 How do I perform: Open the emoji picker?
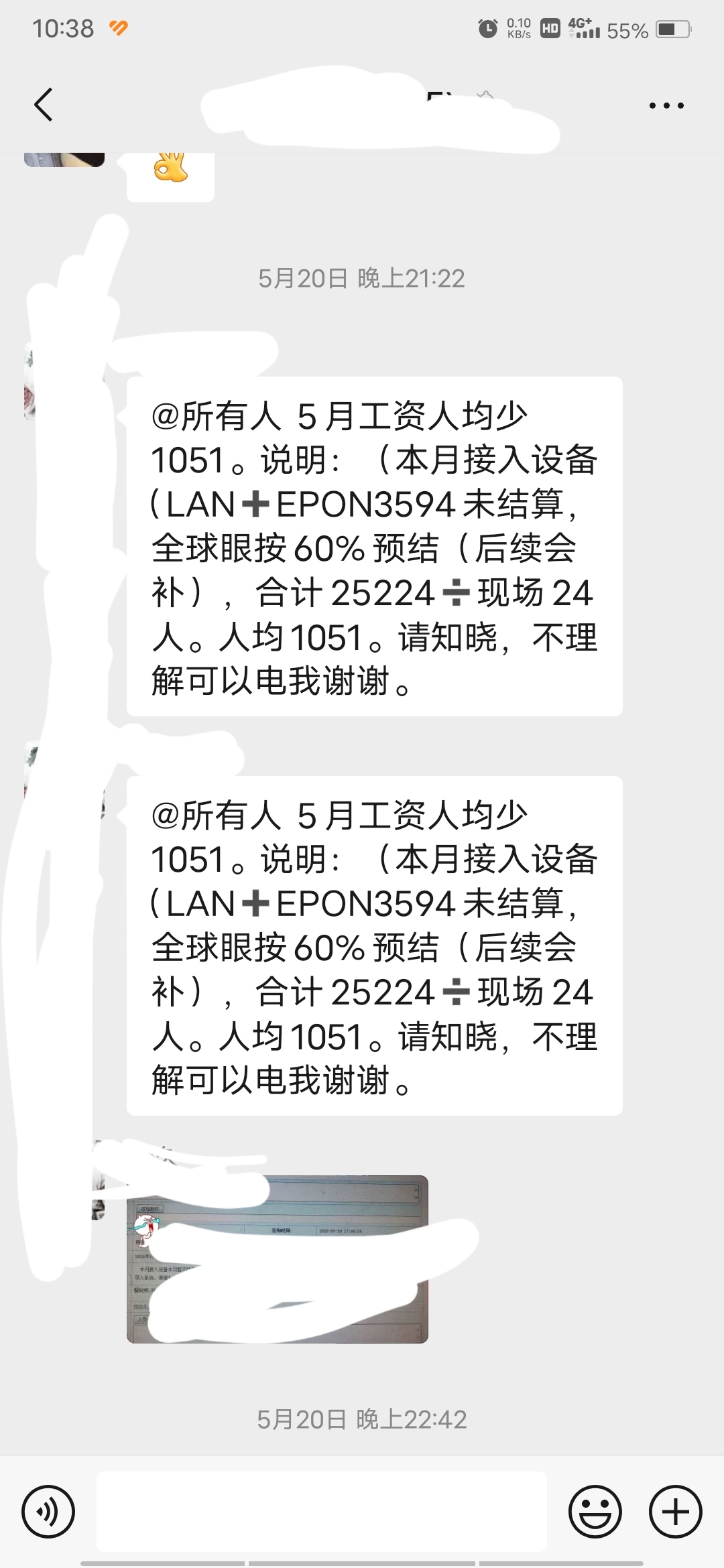[x=595, y=1512]
